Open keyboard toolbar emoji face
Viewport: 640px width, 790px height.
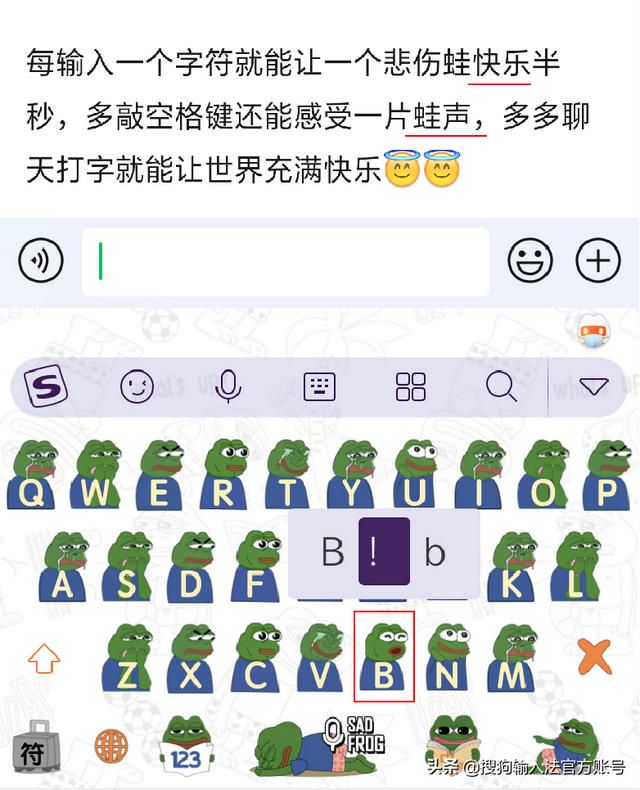(x=137, y=385)
